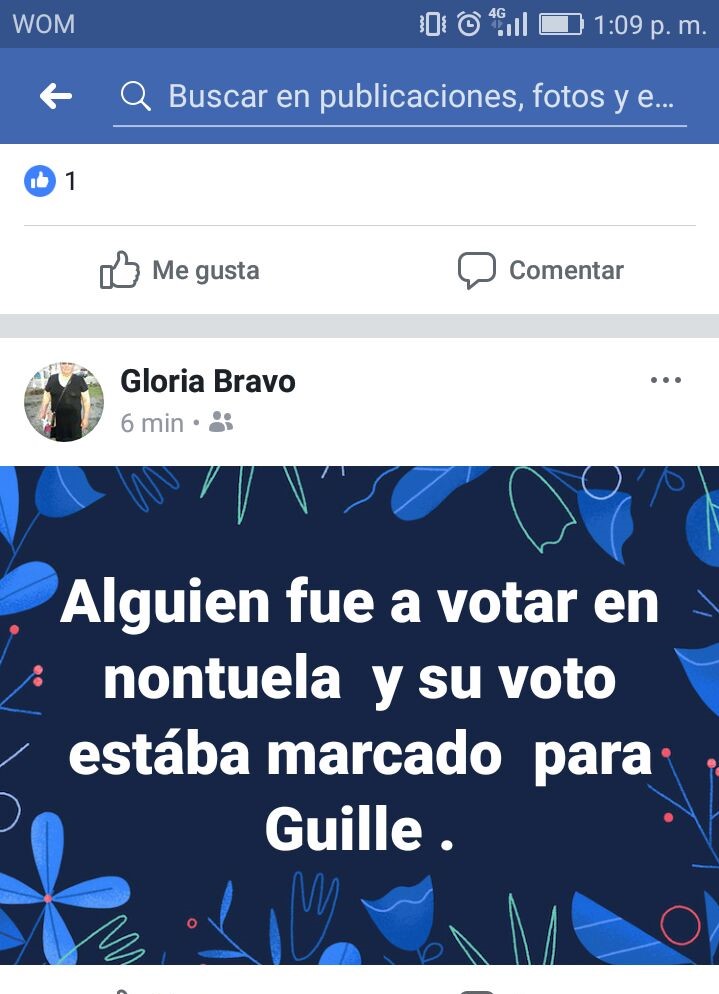Screen dimensions: 719x994
Task: Open Comentar to write a comment
Action: pos(540,270)
